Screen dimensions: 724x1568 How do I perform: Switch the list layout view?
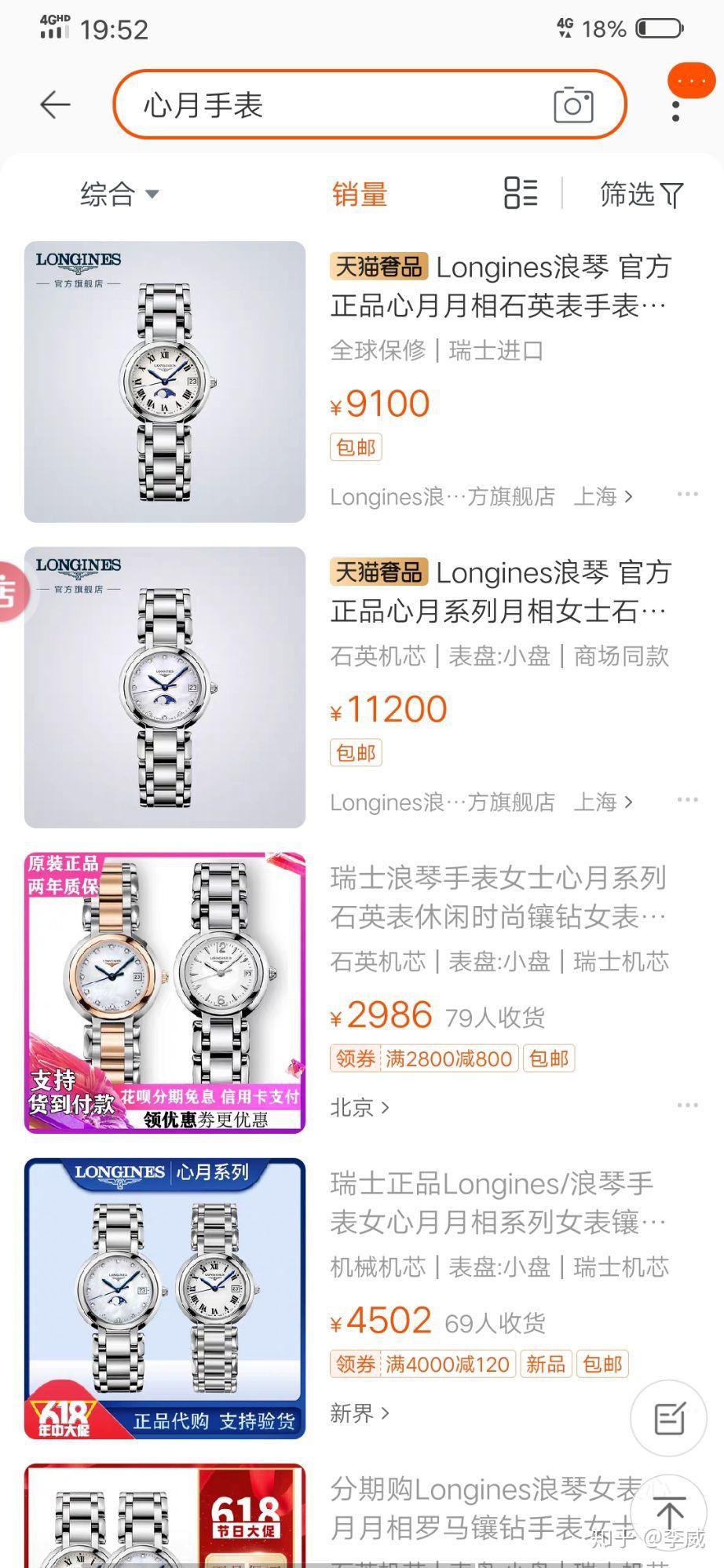click(x=521, y=193)
